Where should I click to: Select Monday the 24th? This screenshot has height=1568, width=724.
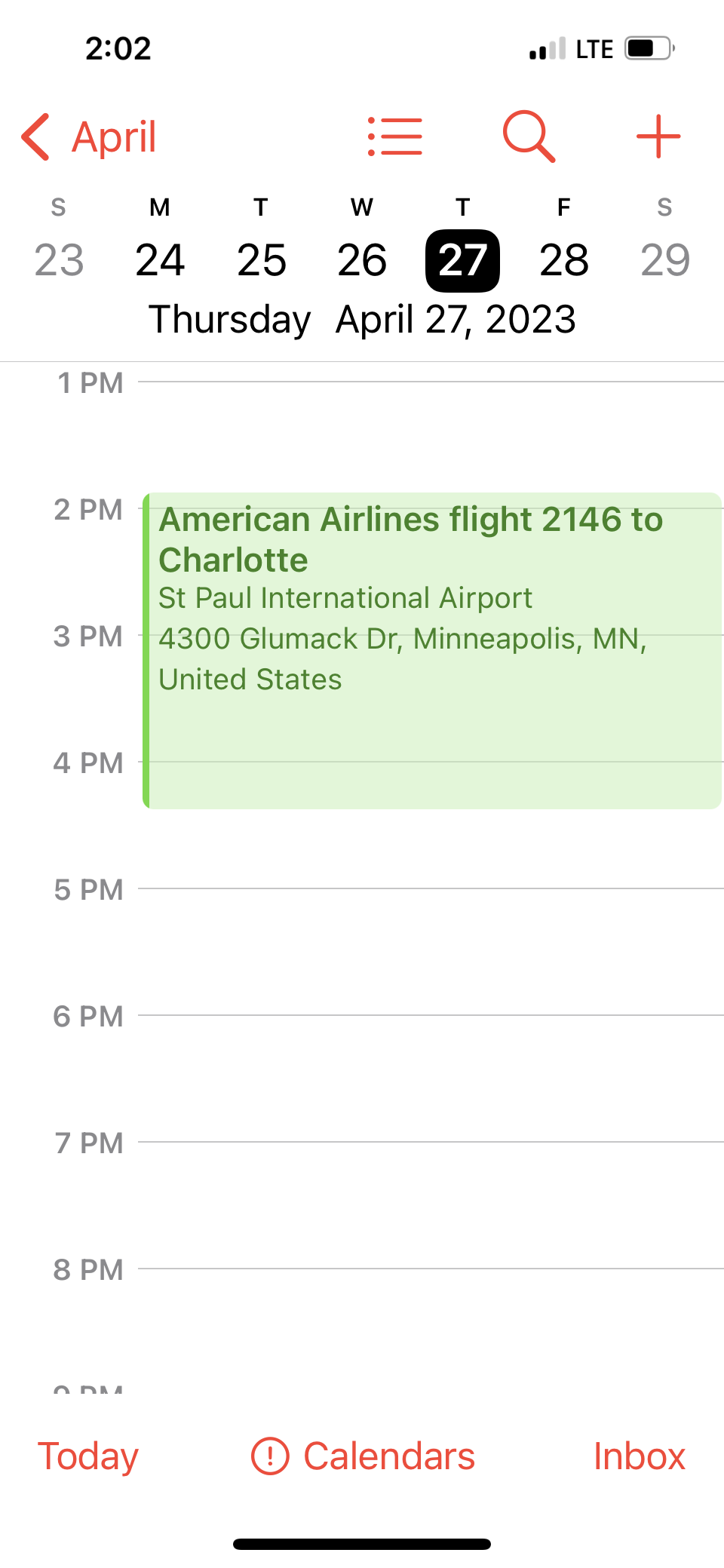coord(160,260)
